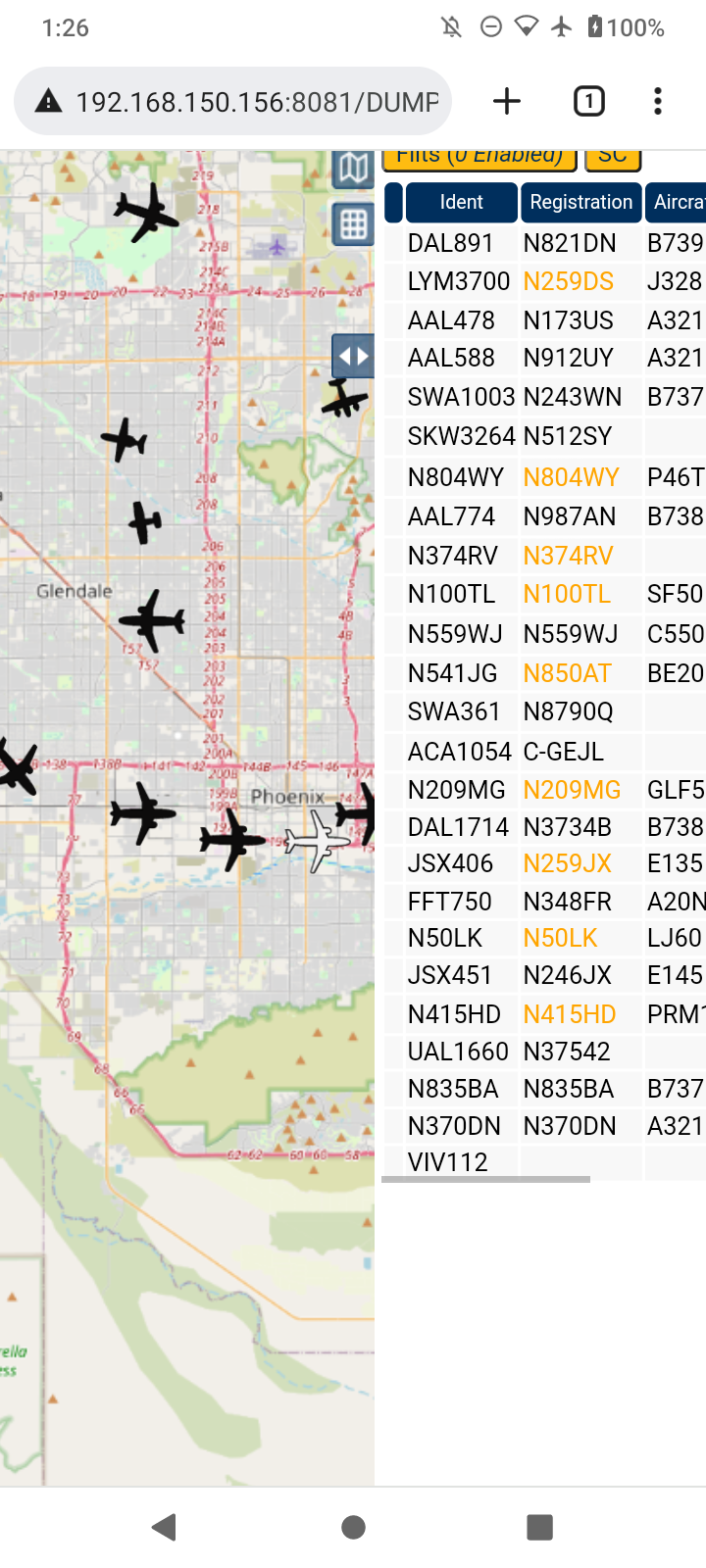Select the white highlighted plane near Phoenix

click(x=317, y=840)
